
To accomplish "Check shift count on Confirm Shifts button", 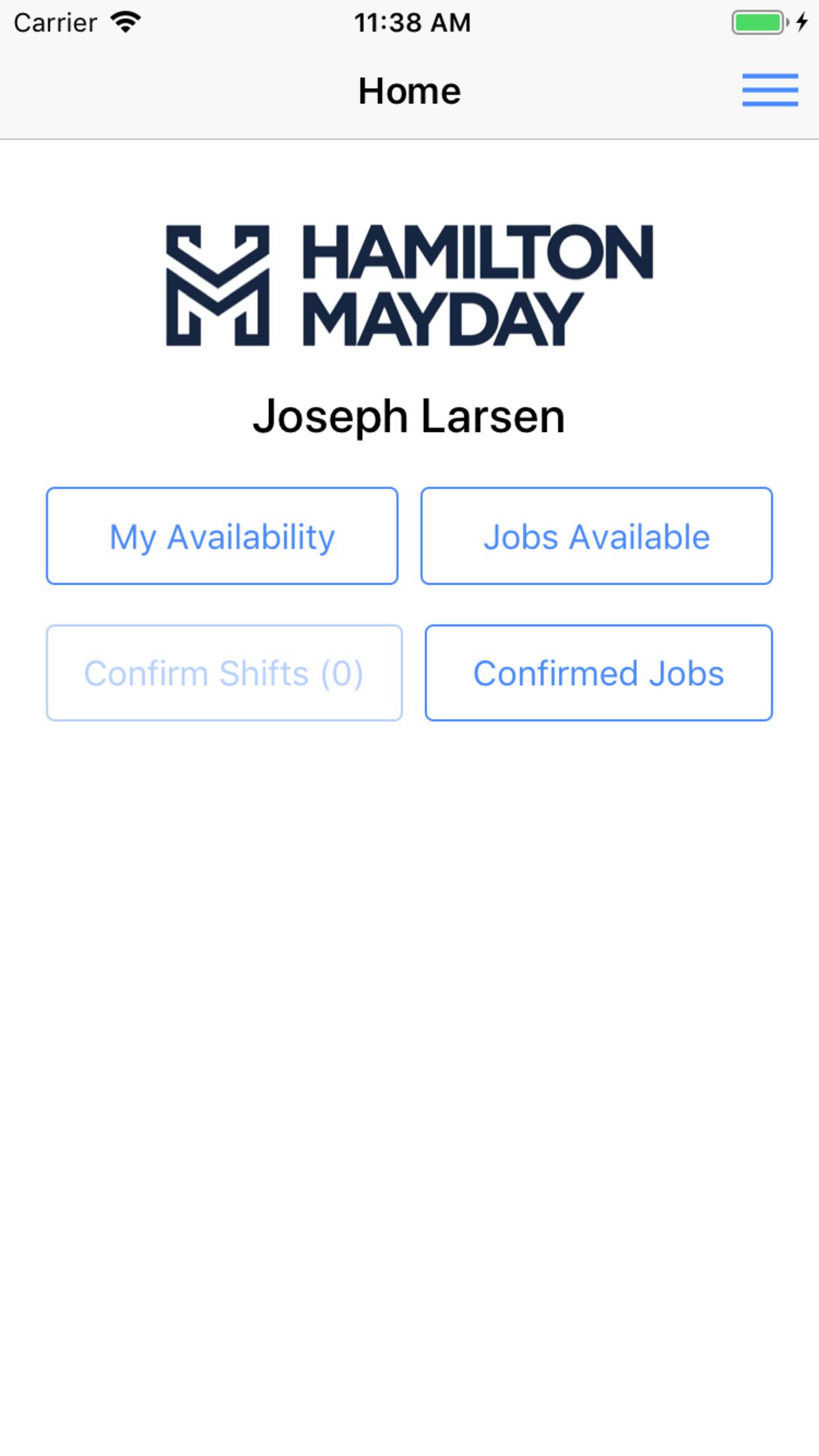I will point(222,673).
